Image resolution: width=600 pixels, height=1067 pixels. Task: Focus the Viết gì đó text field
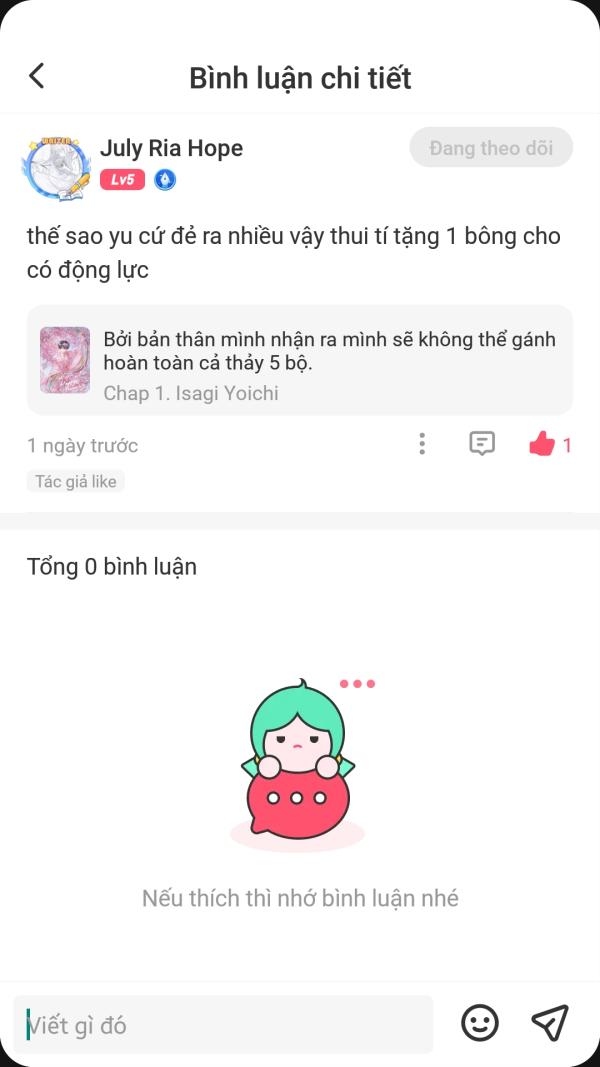[x=224, y=1025]
